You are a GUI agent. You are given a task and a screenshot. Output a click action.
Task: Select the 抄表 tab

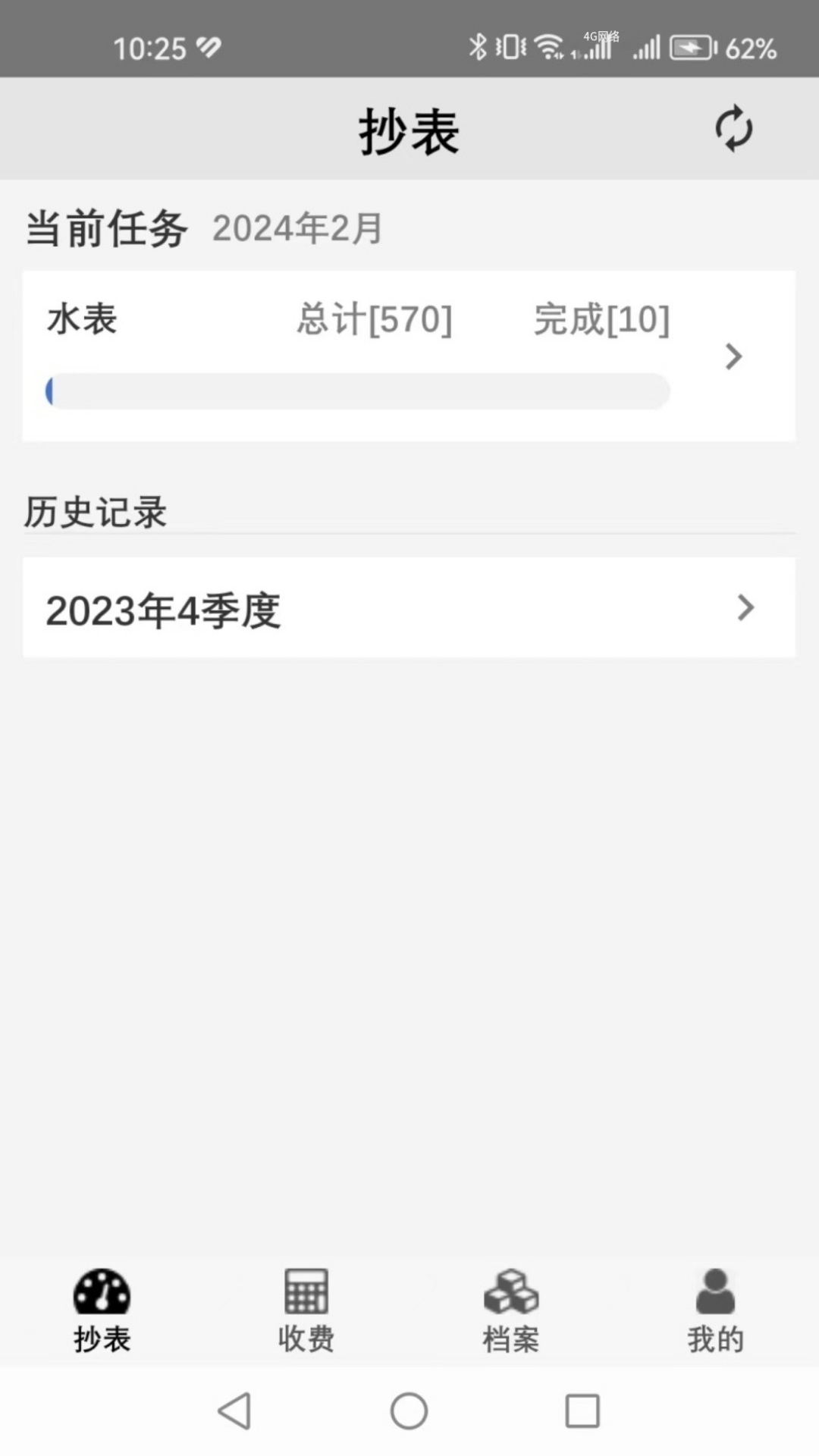pyautogui.click(x=102, y=1310)
